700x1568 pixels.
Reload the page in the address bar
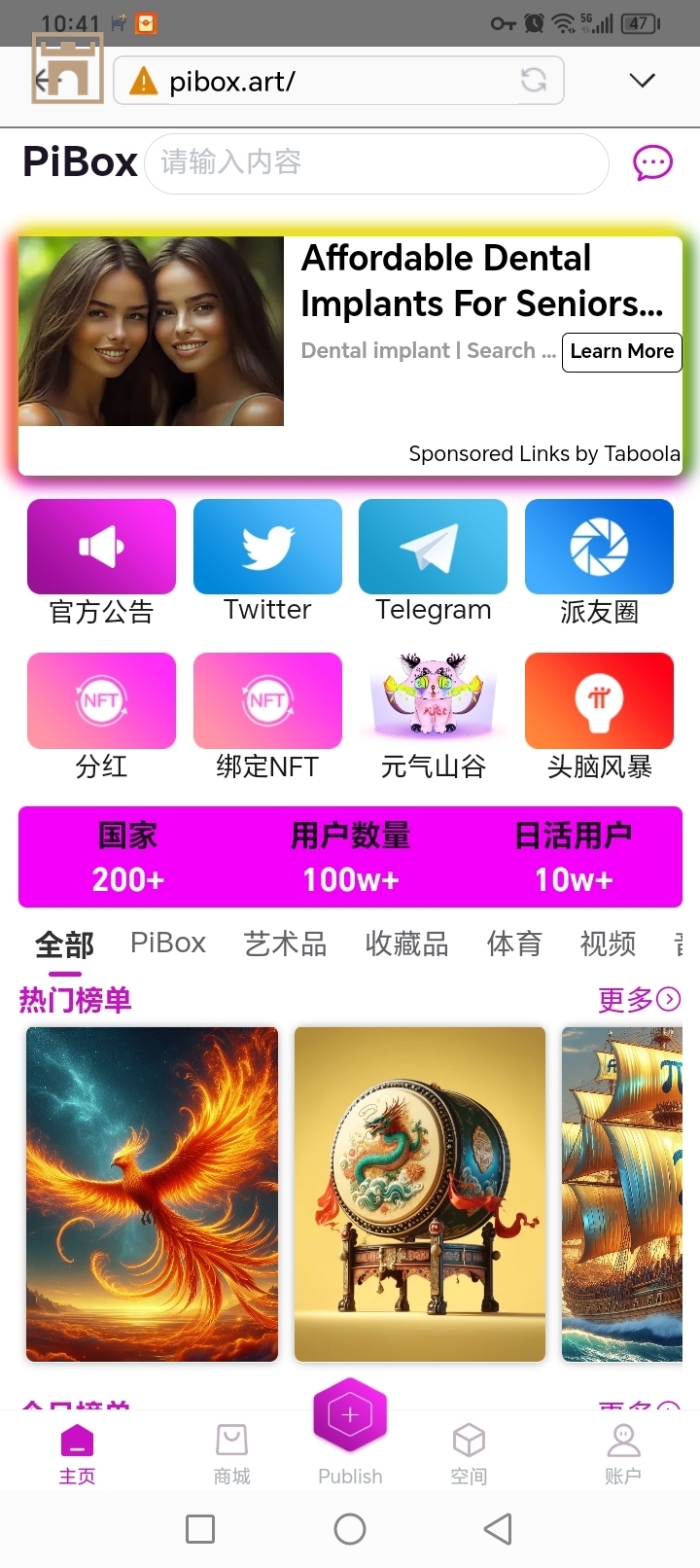coord(534,81)
